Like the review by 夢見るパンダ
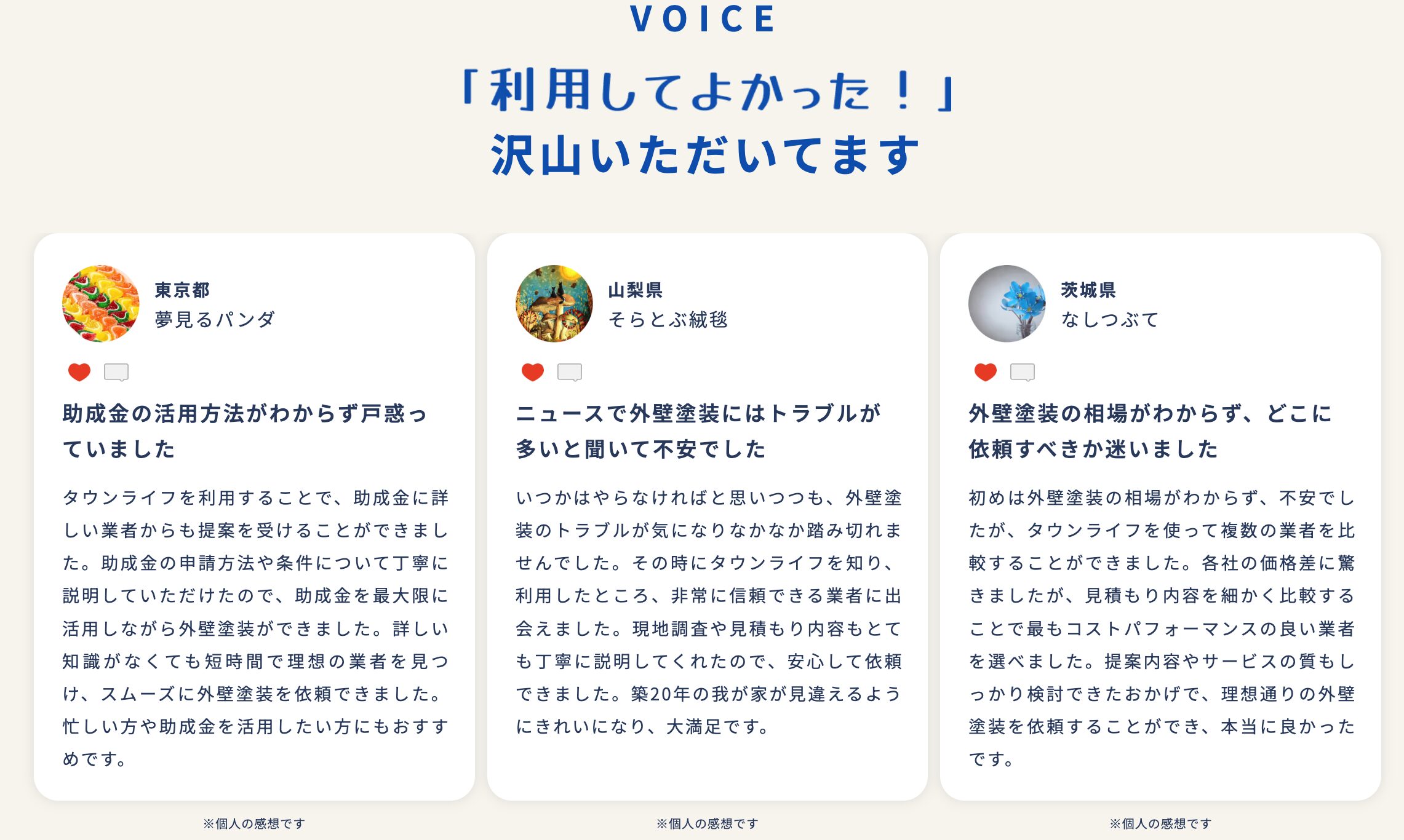The height and width of the screenshot is (840, 1404). (x=79, y=372)
